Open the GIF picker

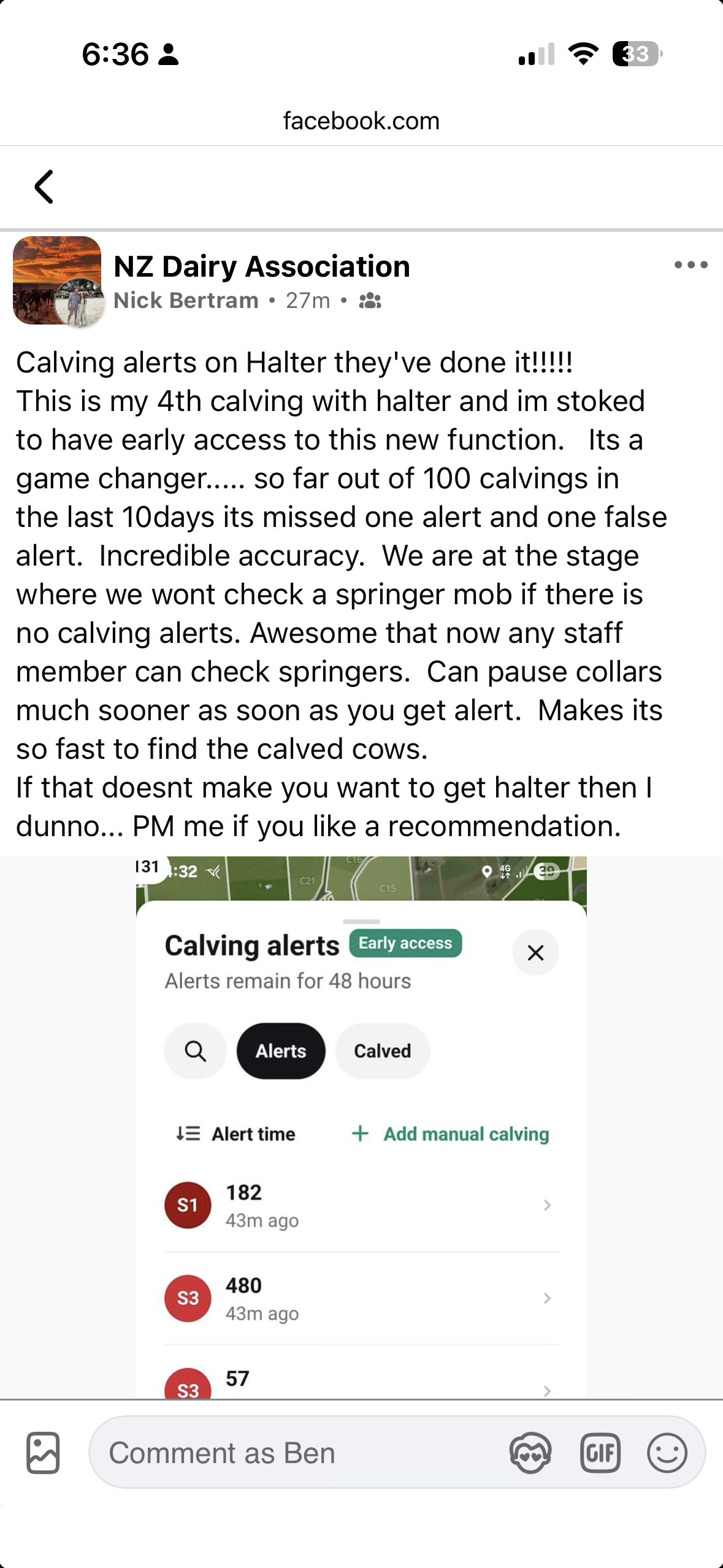(600, 1453)
